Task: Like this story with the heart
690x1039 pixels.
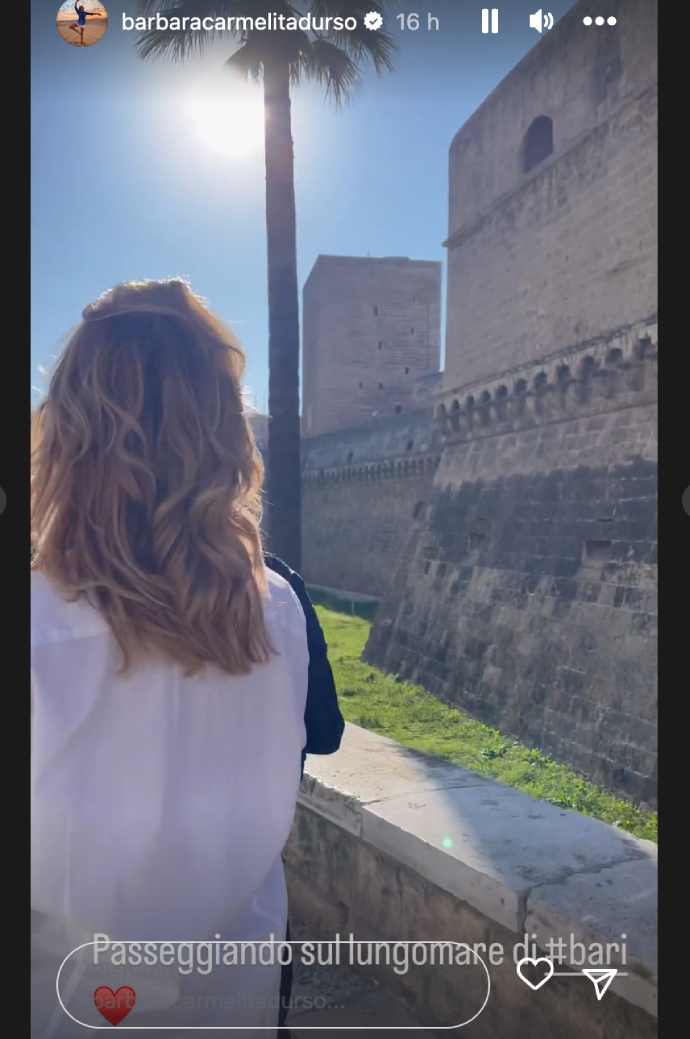Action: [x=535, y=973]
